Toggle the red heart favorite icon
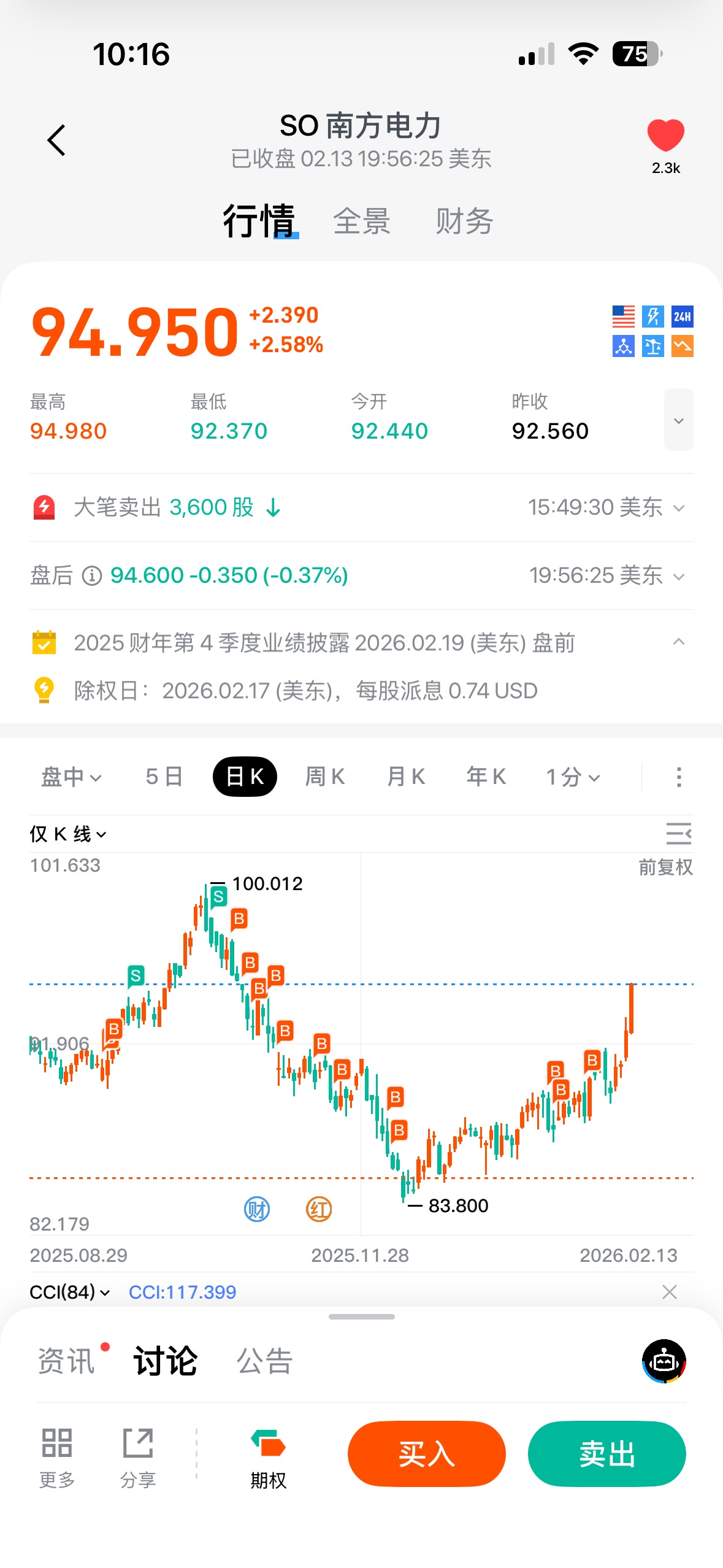The image size is (723, 1568). 665,135
